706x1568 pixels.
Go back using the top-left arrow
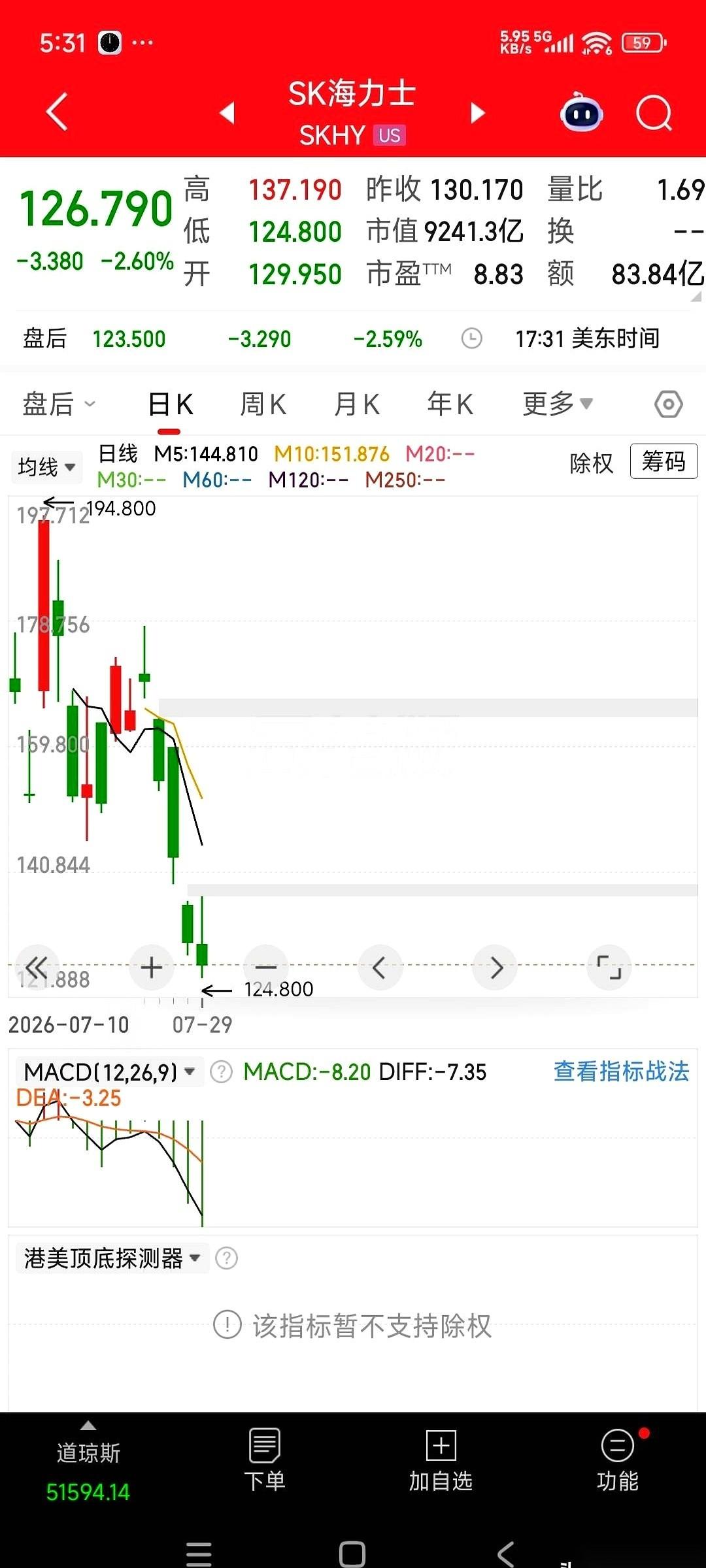click(x=57, y=112)
